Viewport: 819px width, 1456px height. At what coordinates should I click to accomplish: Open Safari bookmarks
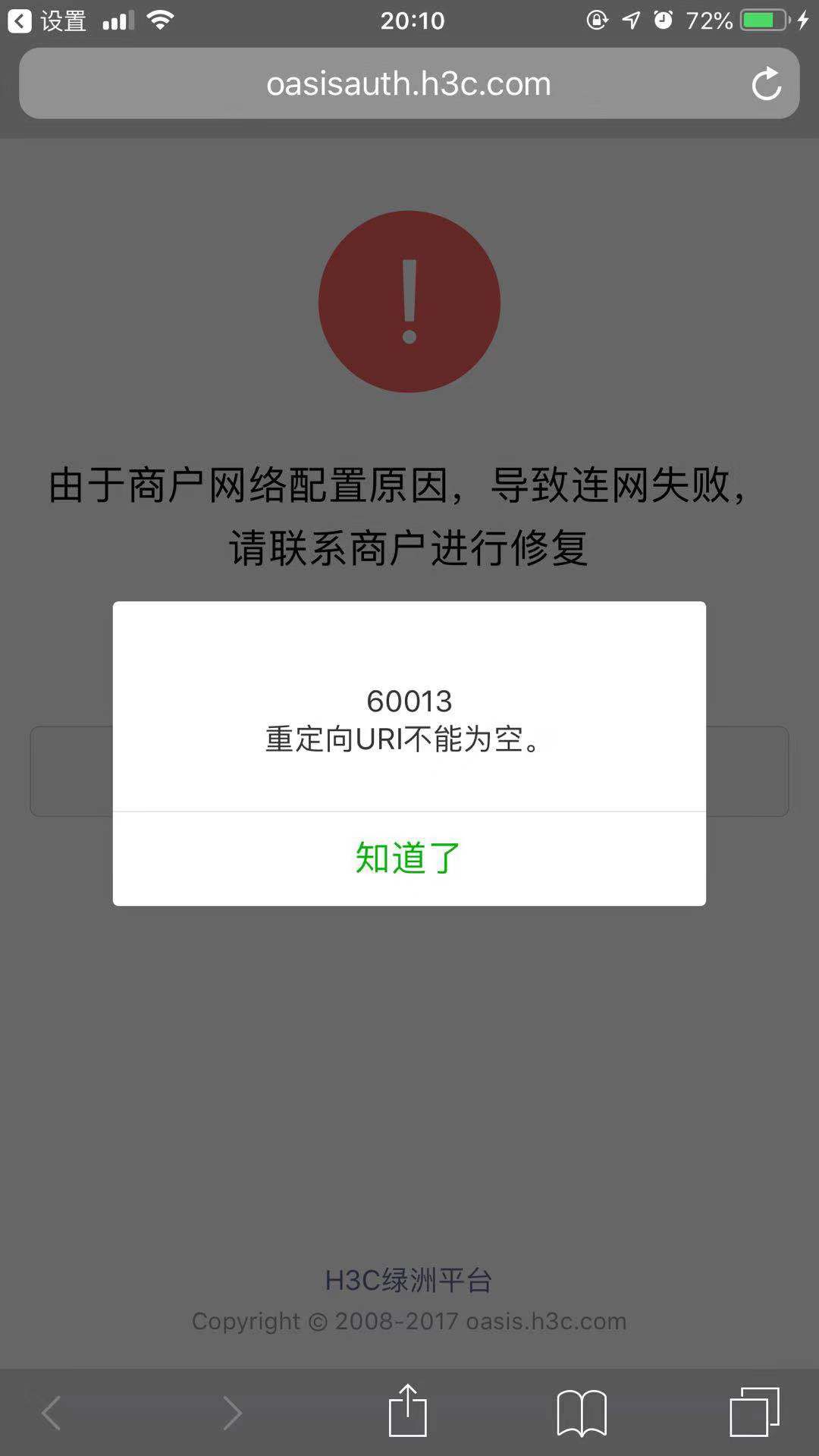pos(582,1413)
